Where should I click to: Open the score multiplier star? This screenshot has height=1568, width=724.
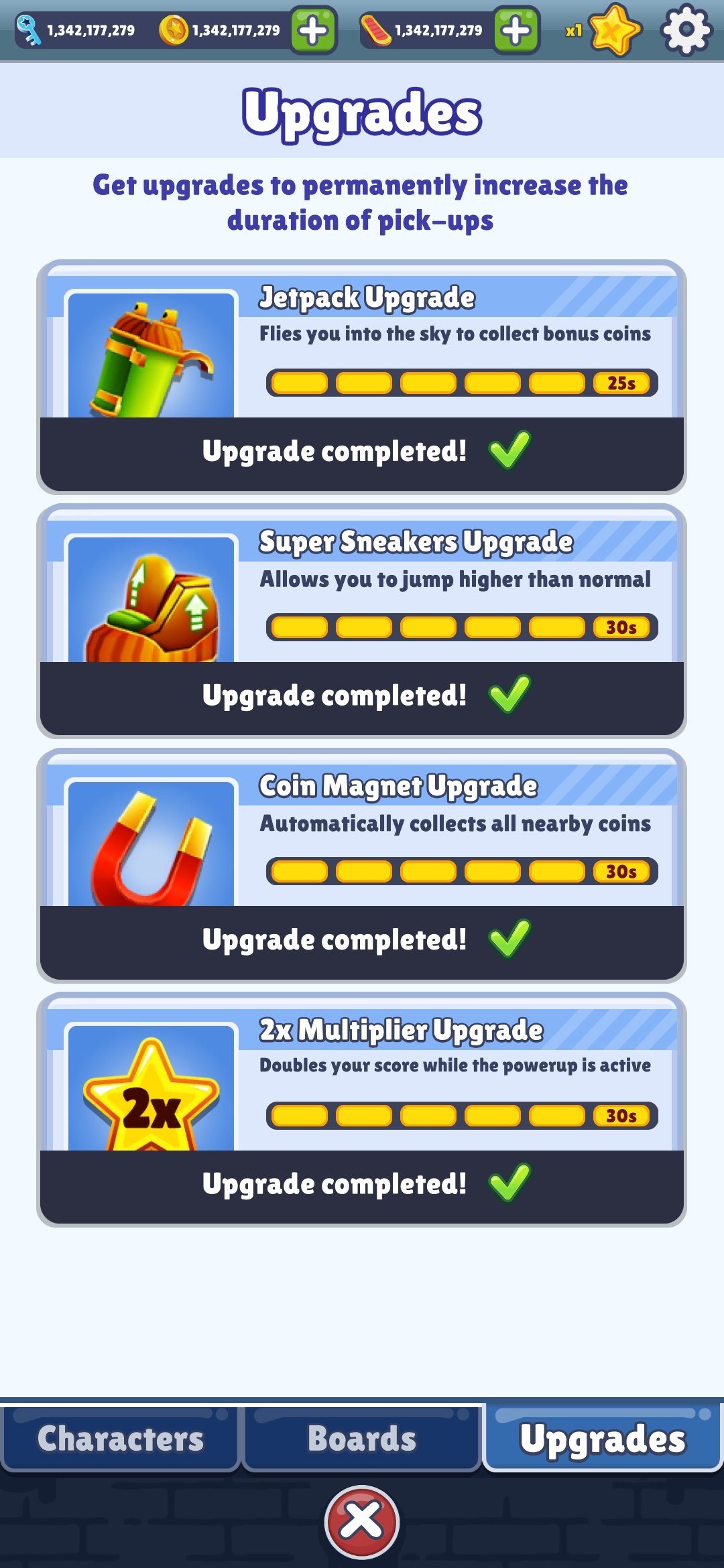point(615,30)
